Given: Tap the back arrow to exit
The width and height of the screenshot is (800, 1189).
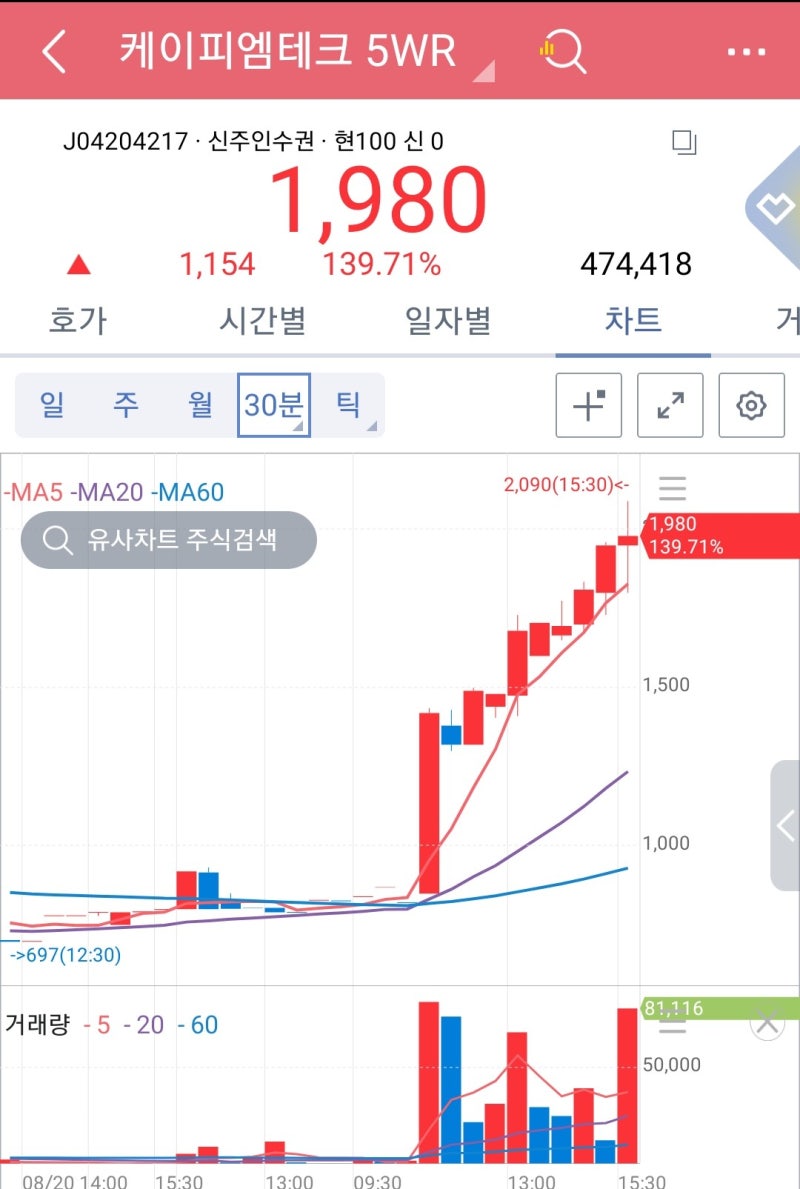Looking at the screenshot, I should 53,52.
